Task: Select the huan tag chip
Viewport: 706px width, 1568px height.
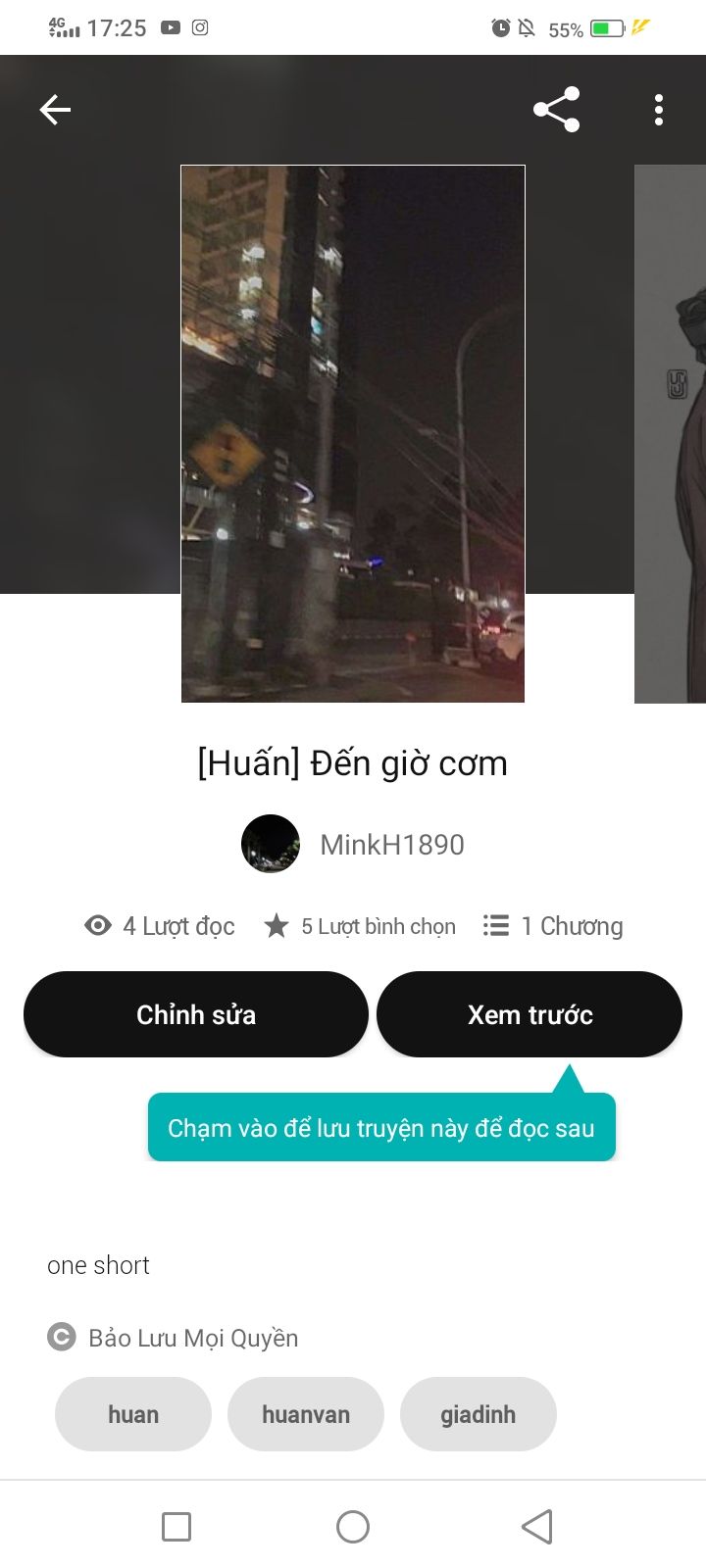Action: (x=133, y=1414)
